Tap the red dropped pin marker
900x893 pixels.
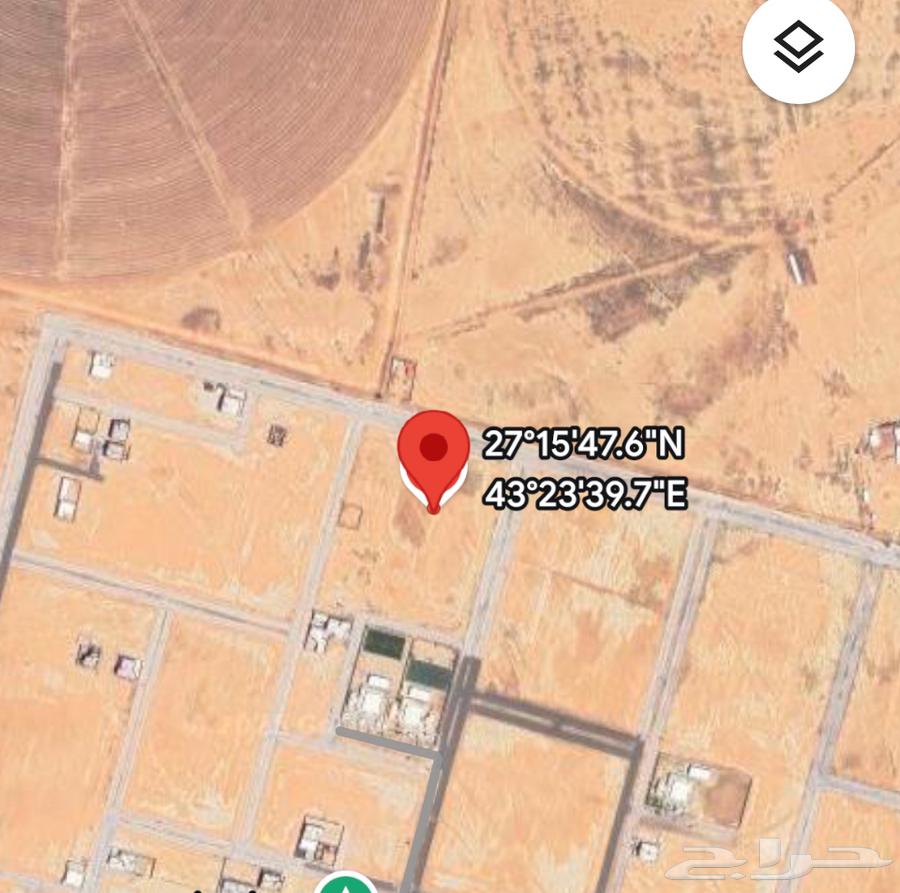pyautogui.click(x=433, y=453)
